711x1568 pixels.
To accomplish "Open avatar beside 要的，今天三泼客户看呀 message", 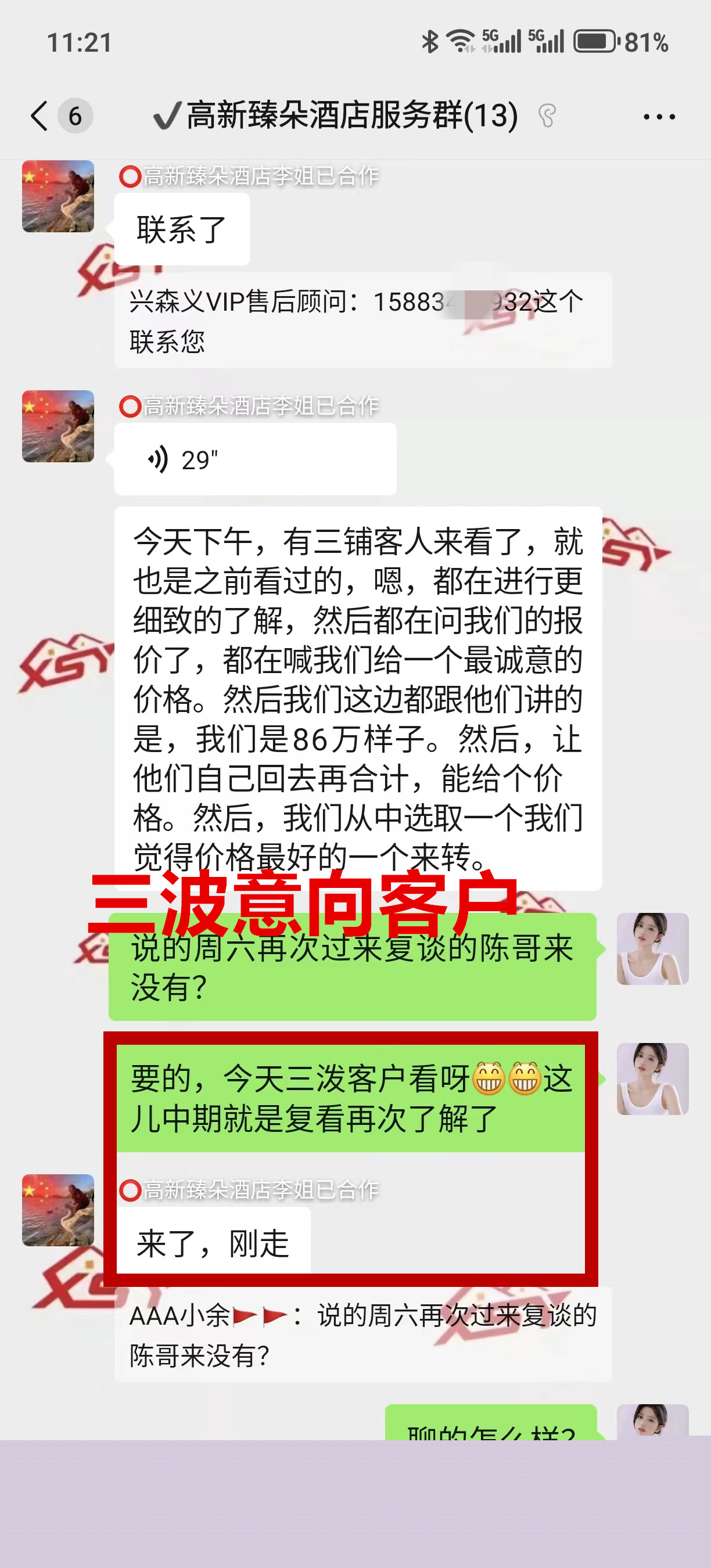I will [x=652, y=1078].
